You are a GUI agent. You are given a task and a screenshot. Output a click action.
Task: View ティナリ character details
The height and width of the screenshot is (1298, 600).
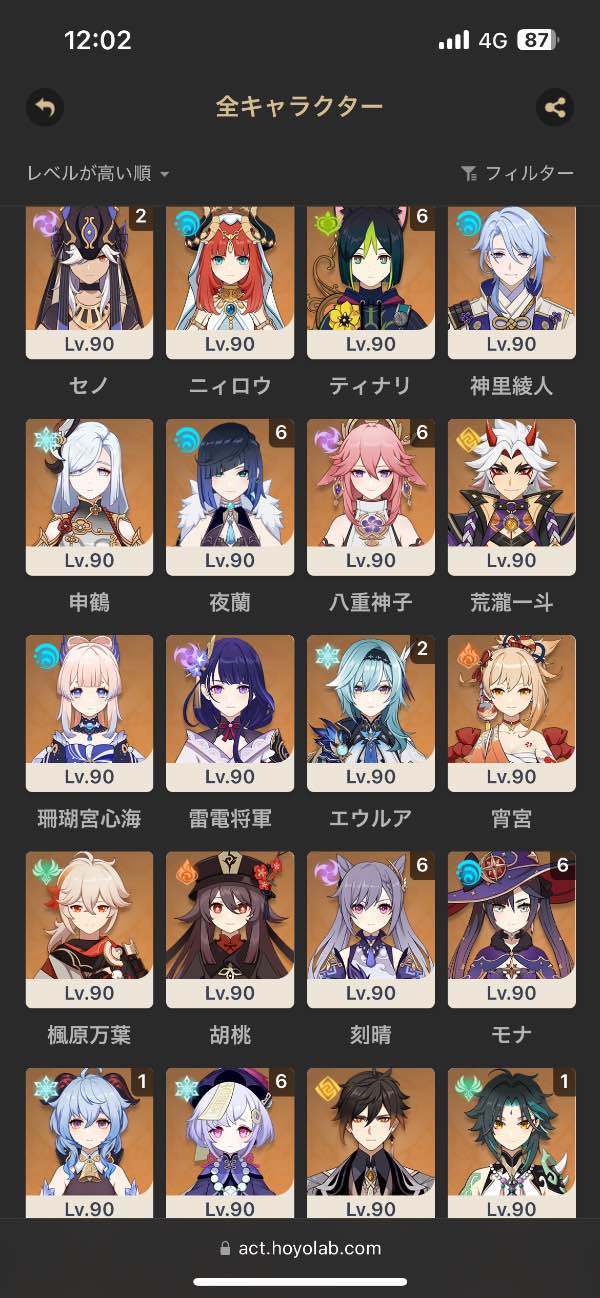(371, 282)
